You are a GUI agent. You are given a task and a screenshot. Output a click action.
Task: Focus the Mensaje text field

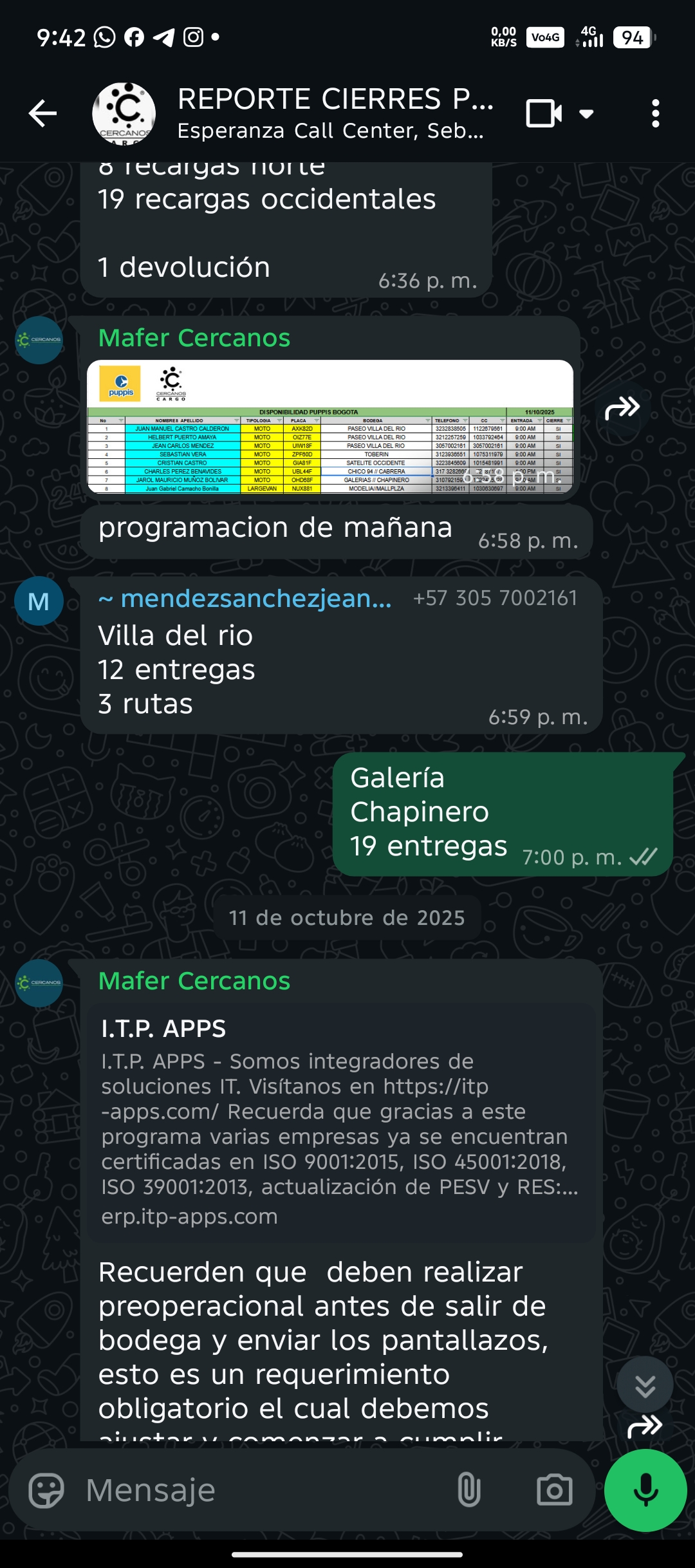pos(257,1490)
